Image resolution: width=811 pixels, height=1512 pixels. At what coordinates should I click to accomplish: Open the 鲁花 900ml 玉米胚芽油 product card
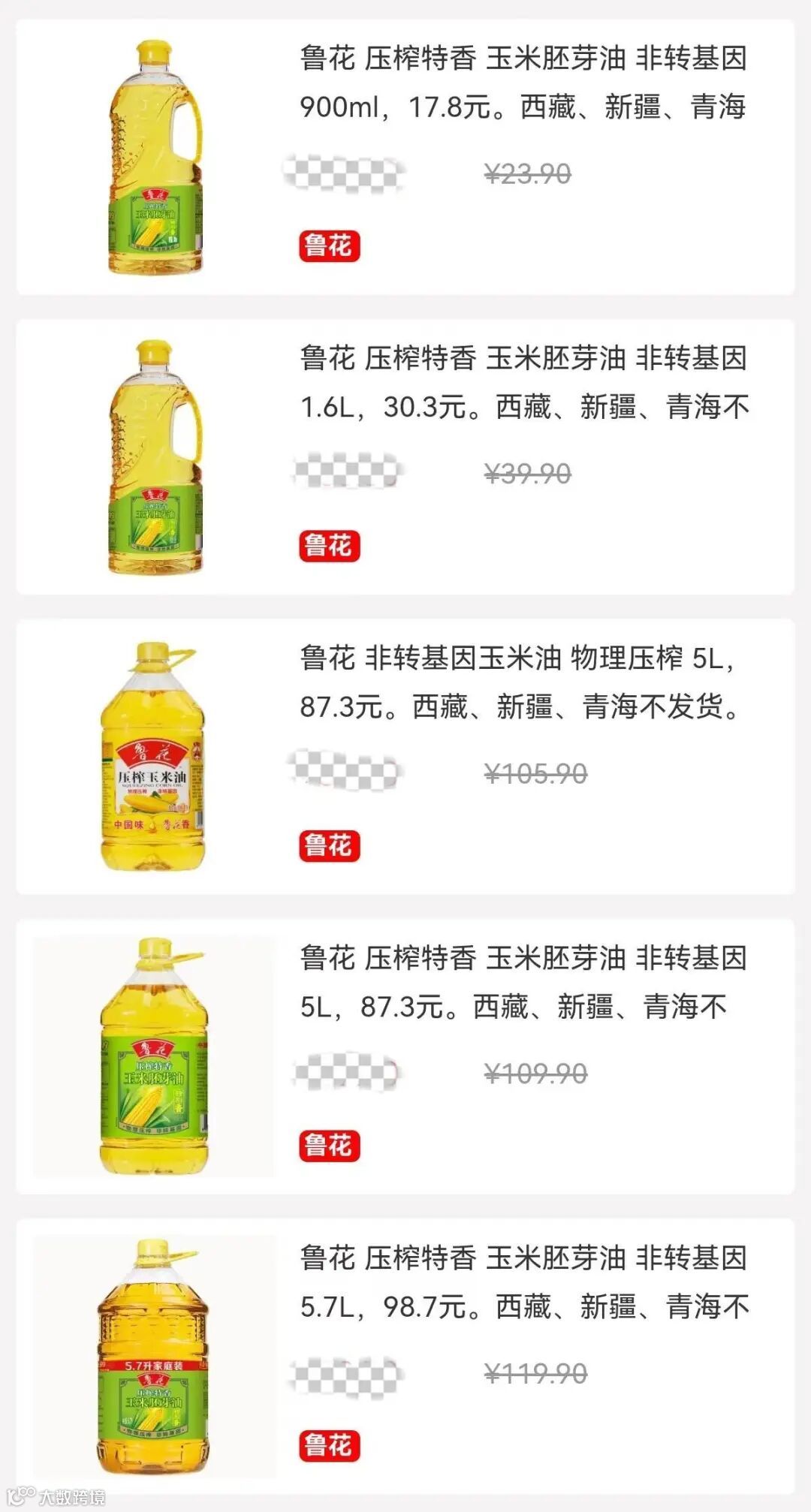523,81
